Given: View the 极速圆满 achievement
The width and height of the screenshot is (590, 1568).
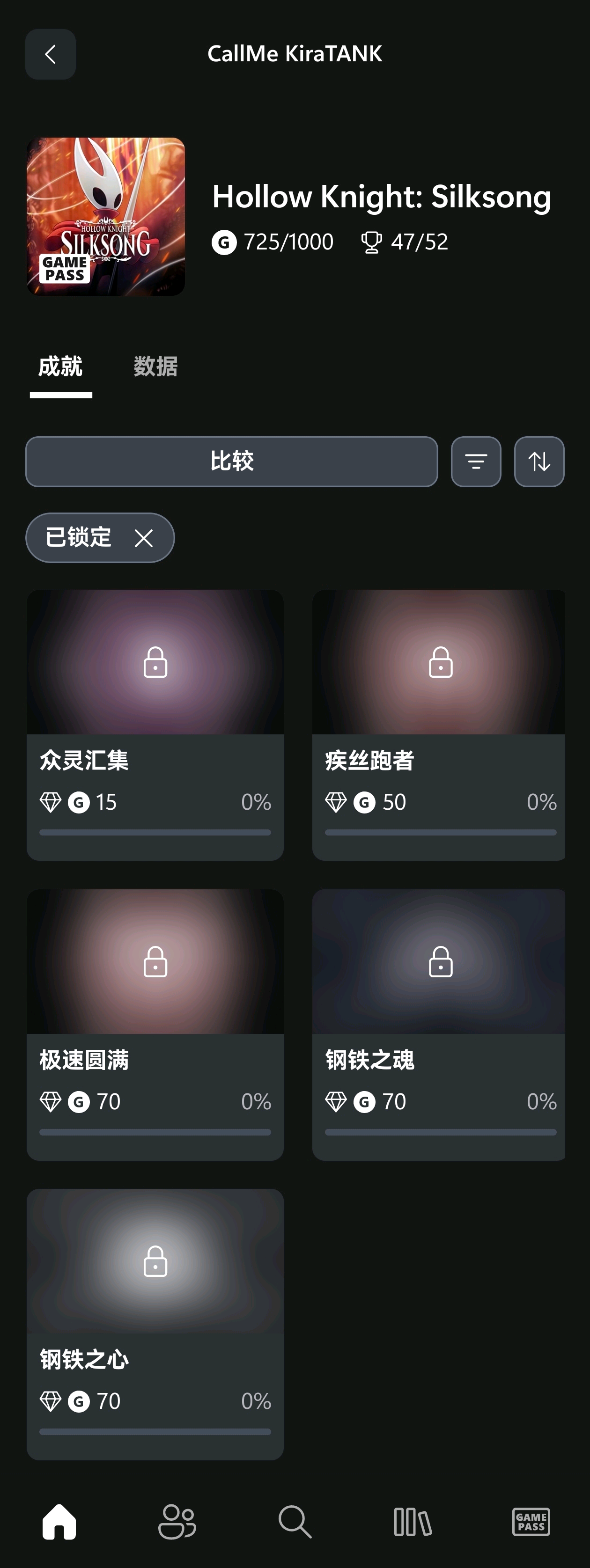Looking at the screenshot, I should coord(155,1024).
